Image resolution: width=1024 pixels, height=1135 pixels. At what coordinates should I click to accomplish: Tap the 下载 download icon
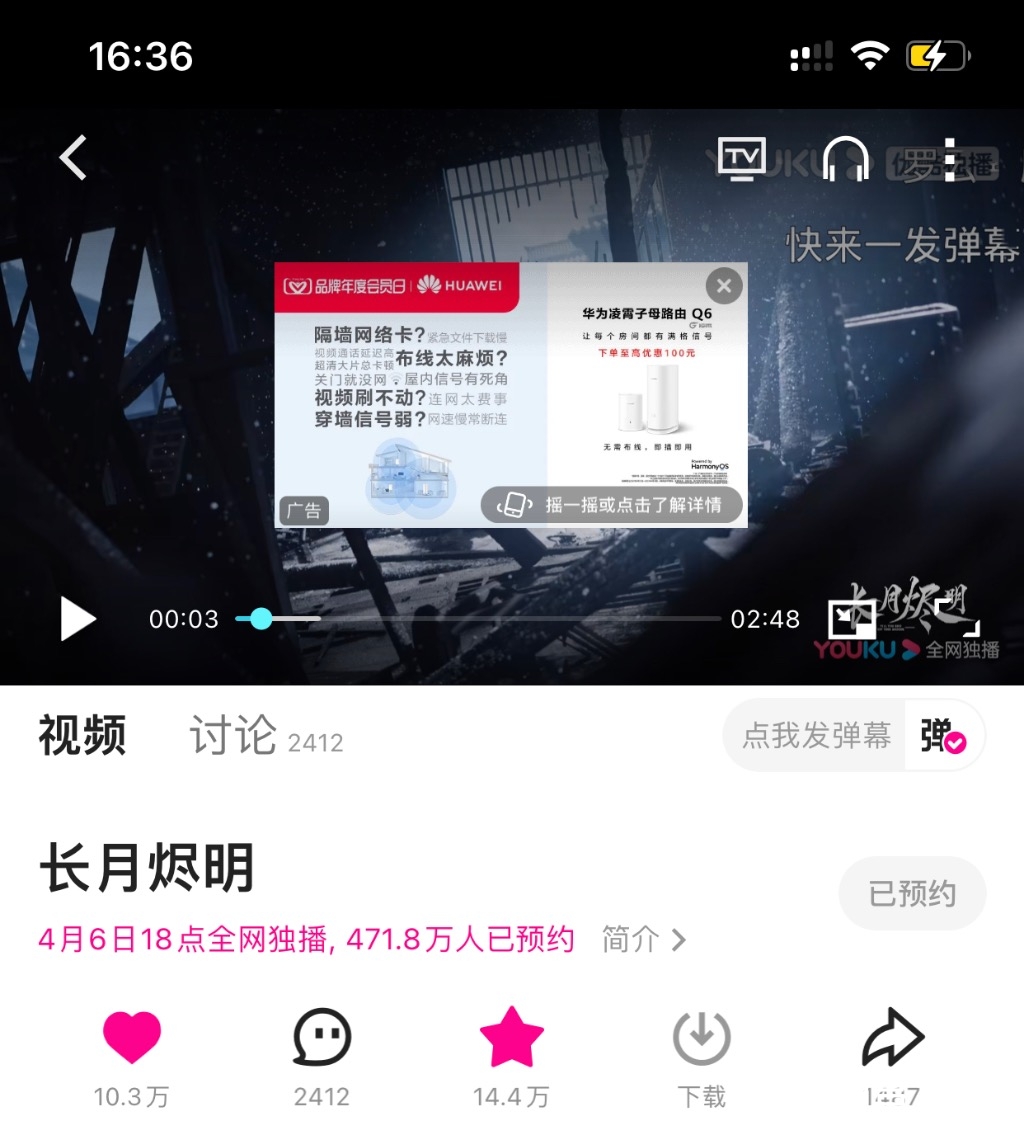[x=701, y=1037]
